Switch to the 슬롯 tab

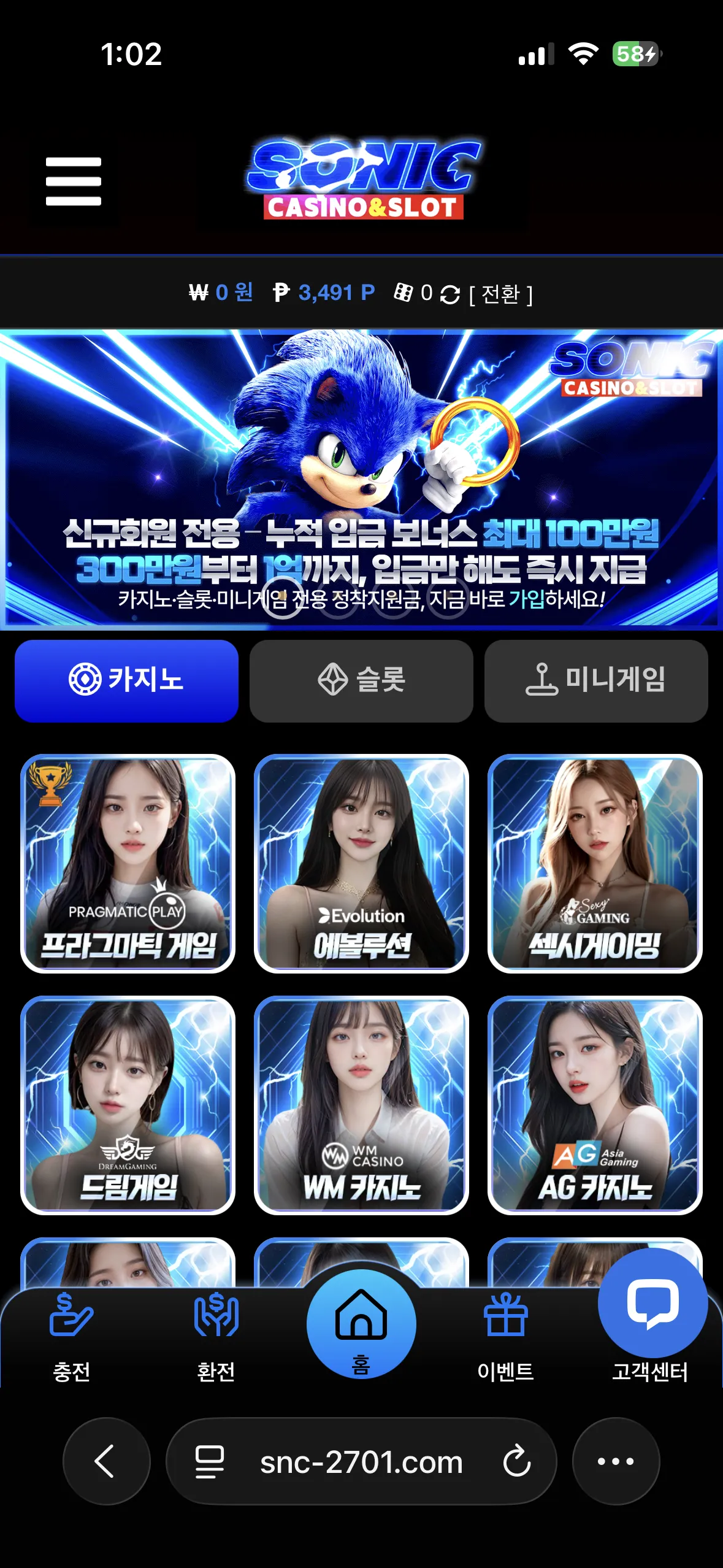pos(361,680)
